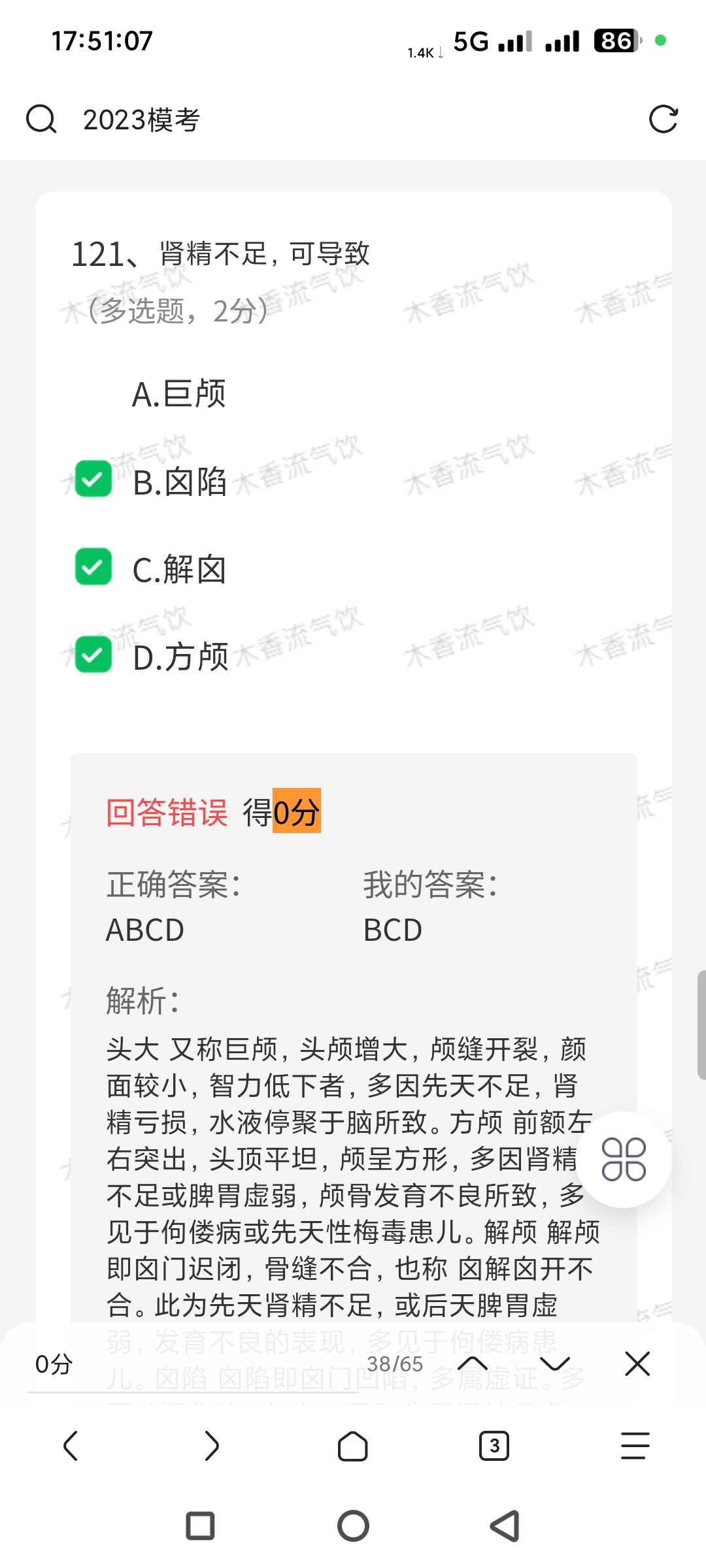The image size is (706, 1568).
Task: Open system recent apps
Action: pos(200,1526)
